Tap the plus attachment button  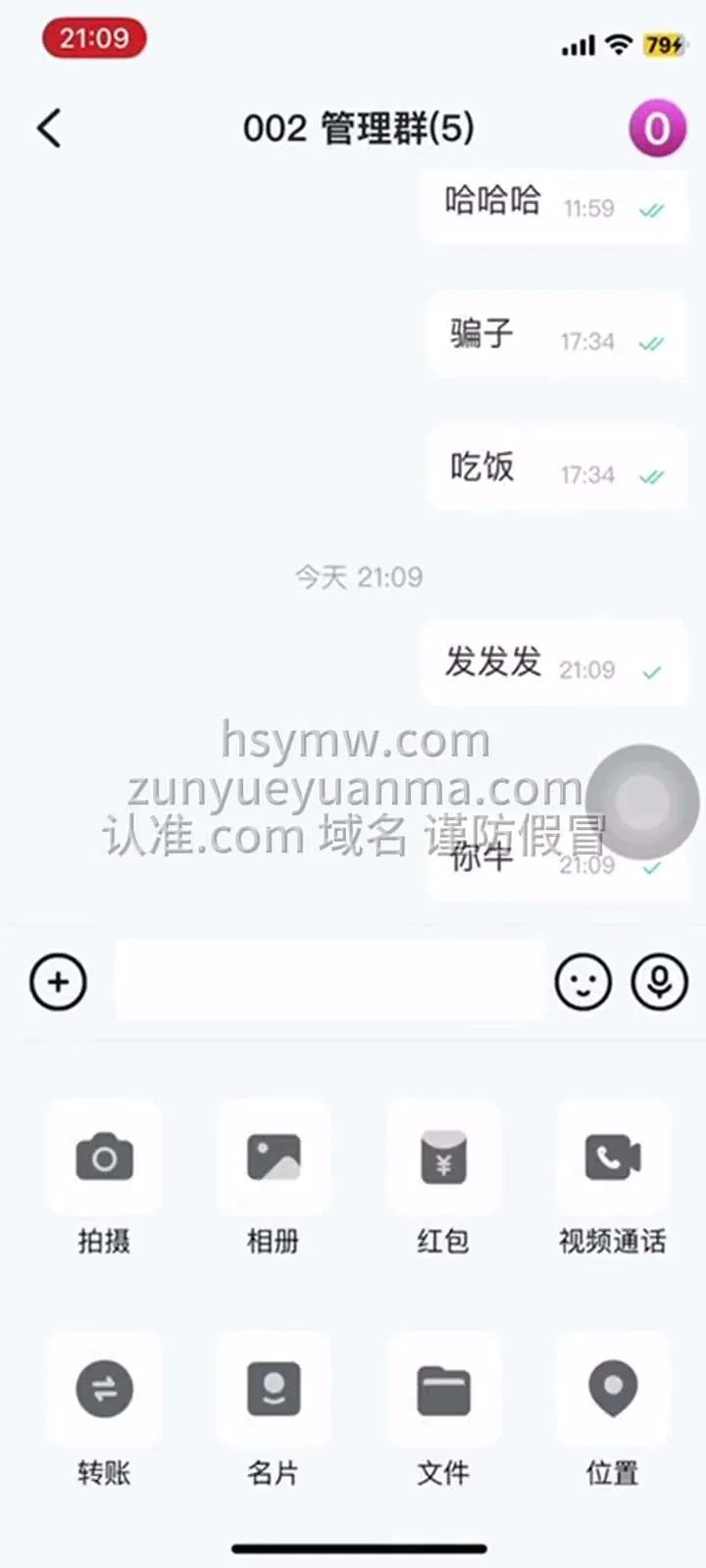coord(58,981)
